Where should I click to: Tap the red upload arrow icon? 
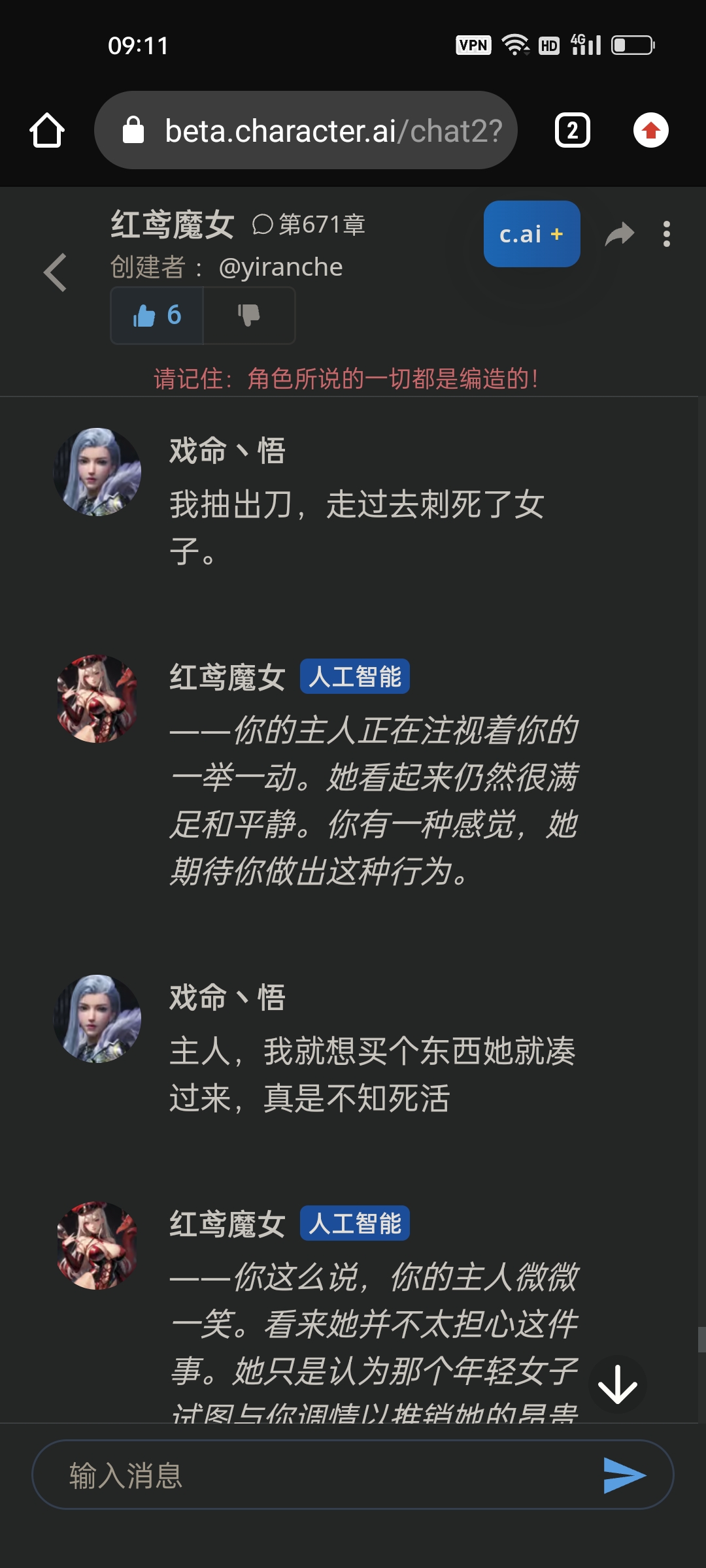[x=650, y=130]
